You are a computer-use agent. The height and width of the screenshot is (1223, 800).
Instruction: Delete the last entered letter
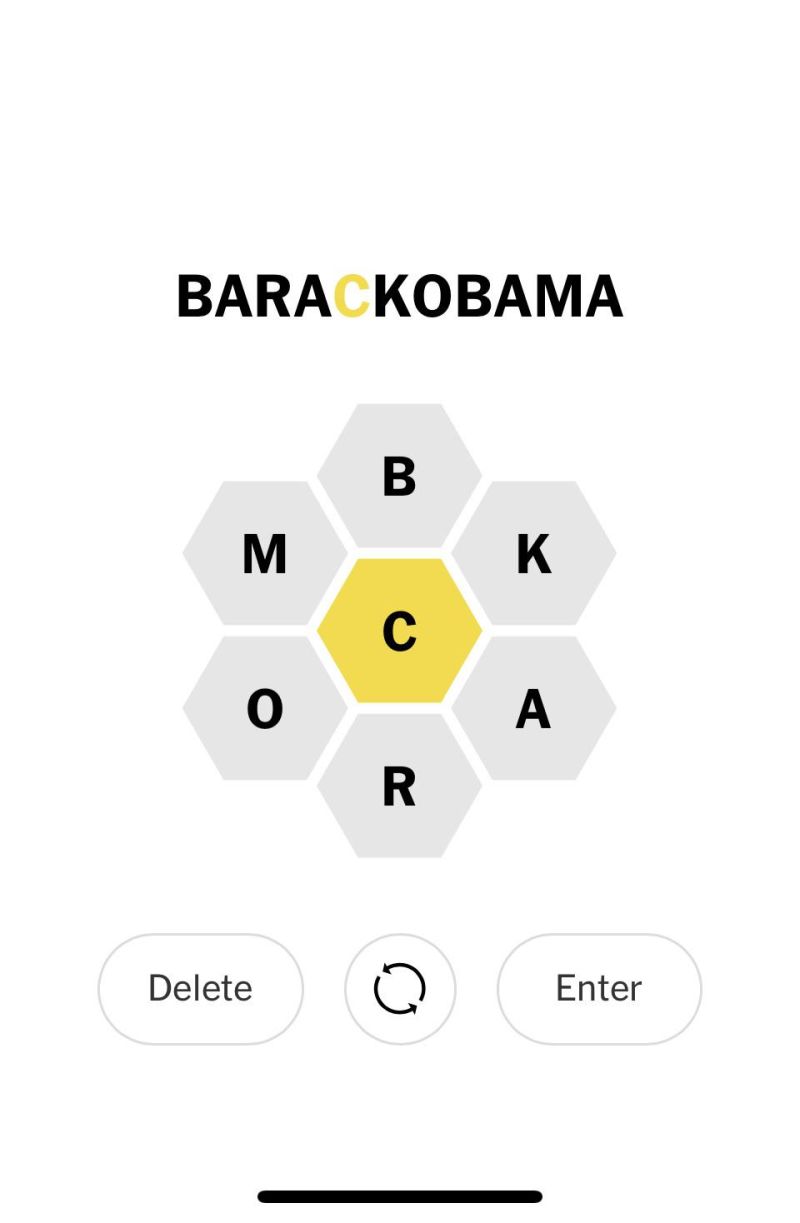point(200,988)
